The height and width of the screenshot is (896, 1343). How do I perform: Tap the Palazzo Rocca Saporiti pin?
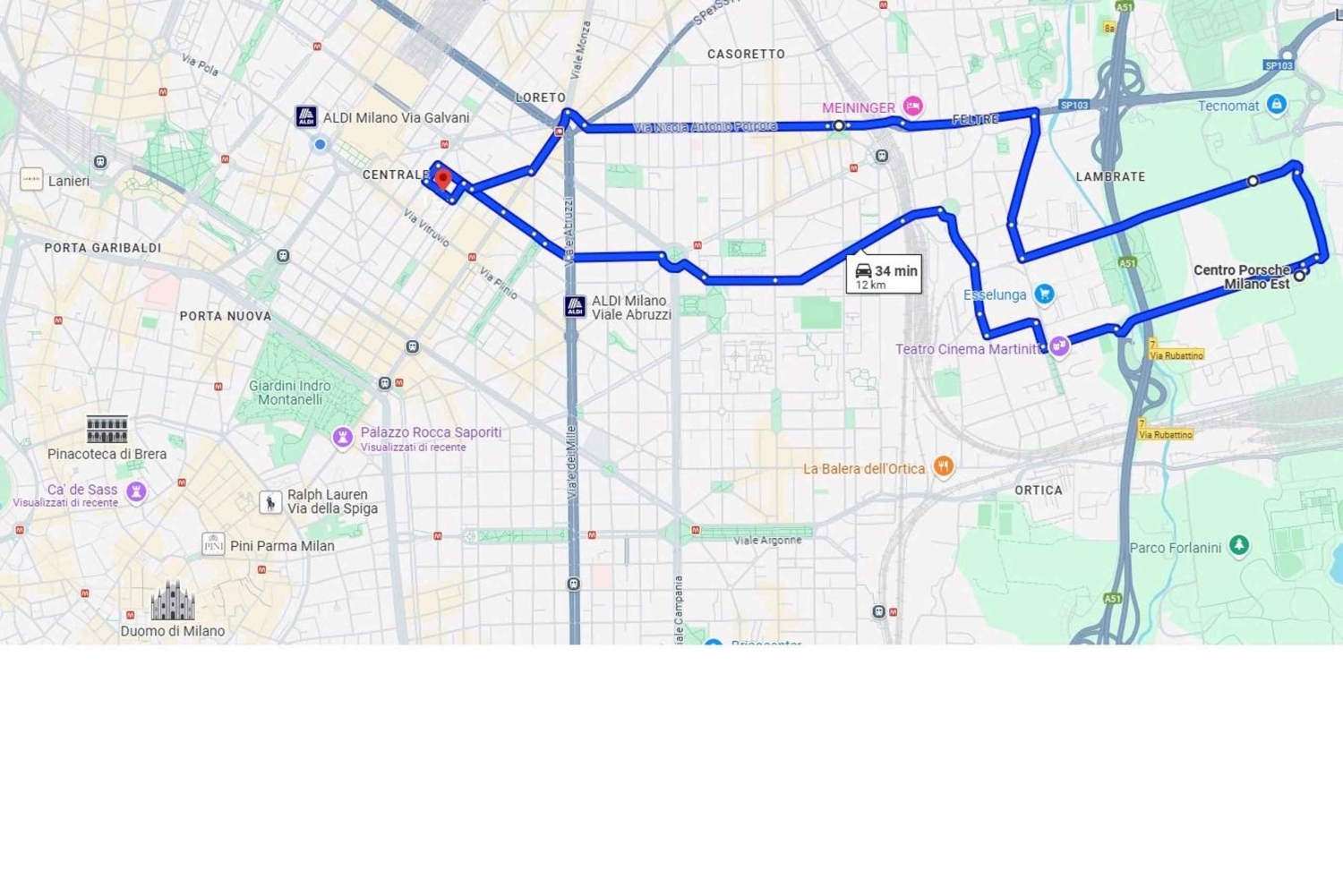click(x=342, y=438)
